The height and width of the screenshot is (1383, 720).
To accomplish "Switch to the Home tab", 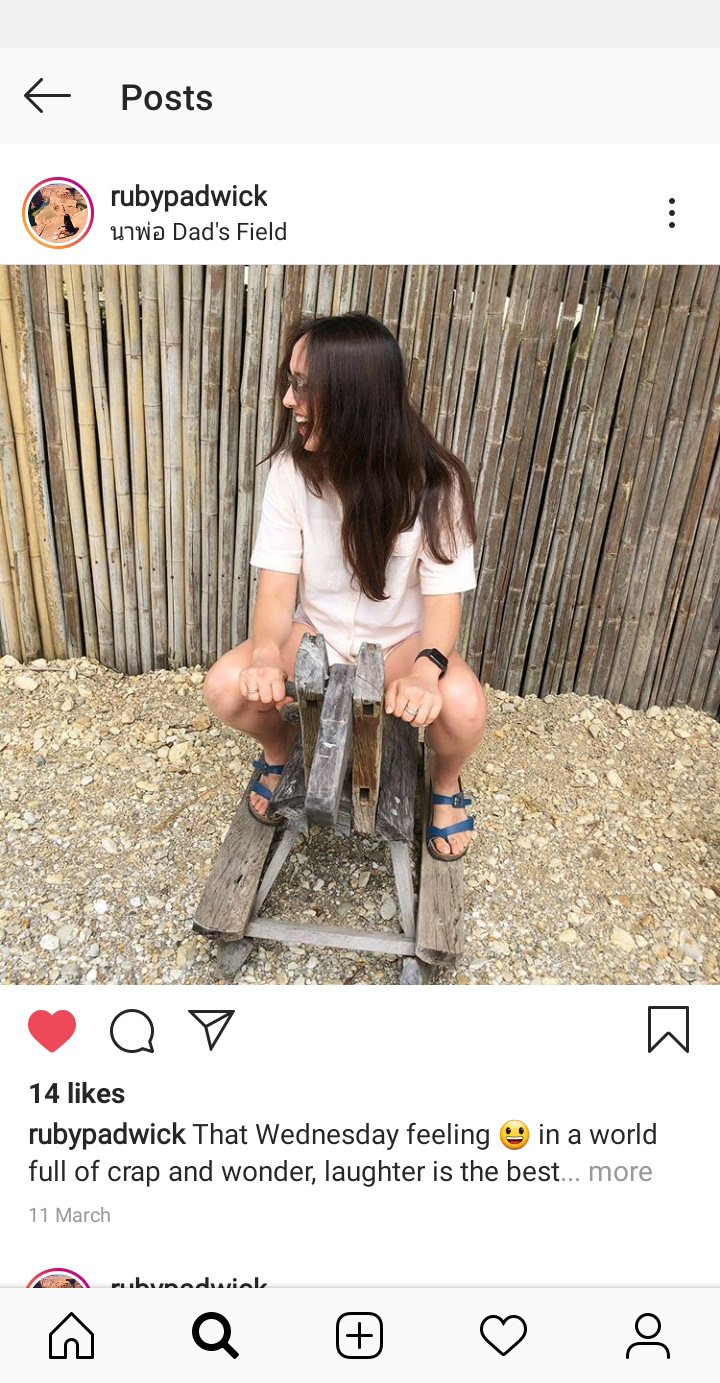I will [x=72, y=1336].
